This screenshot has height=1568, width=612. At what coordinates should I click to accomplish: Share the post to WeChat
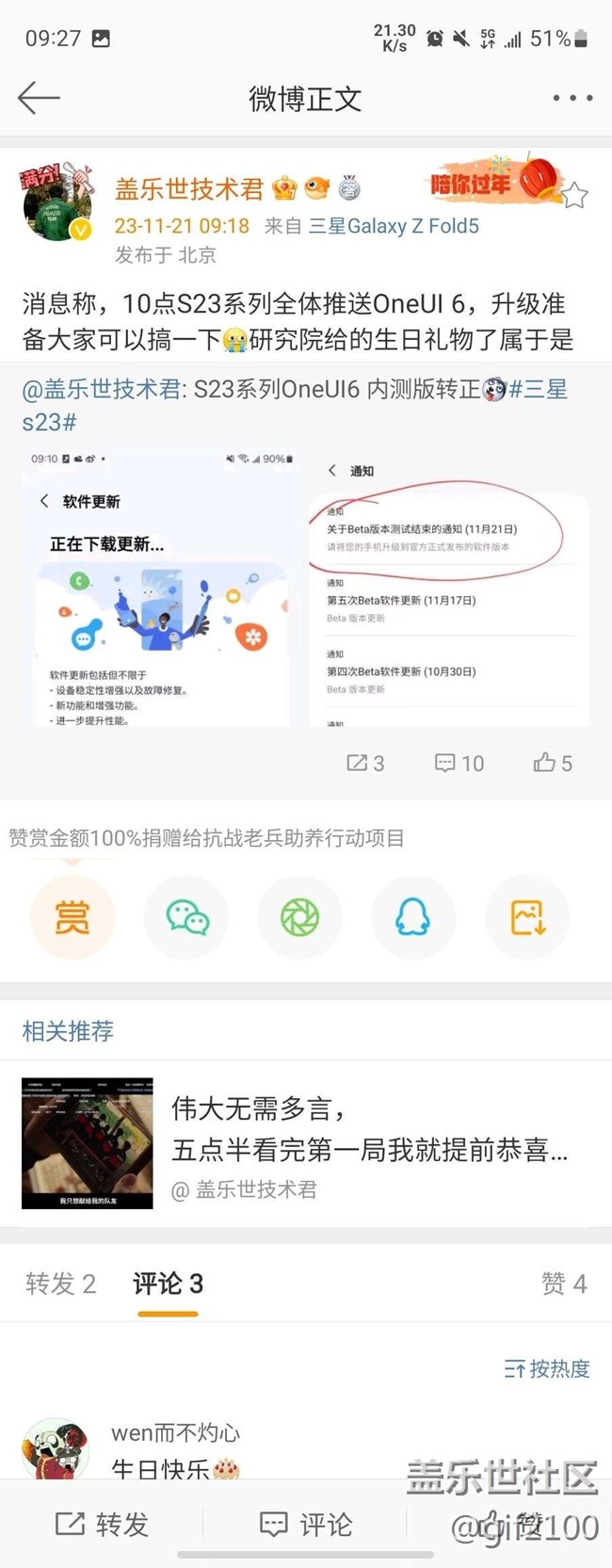click(186, 917)
